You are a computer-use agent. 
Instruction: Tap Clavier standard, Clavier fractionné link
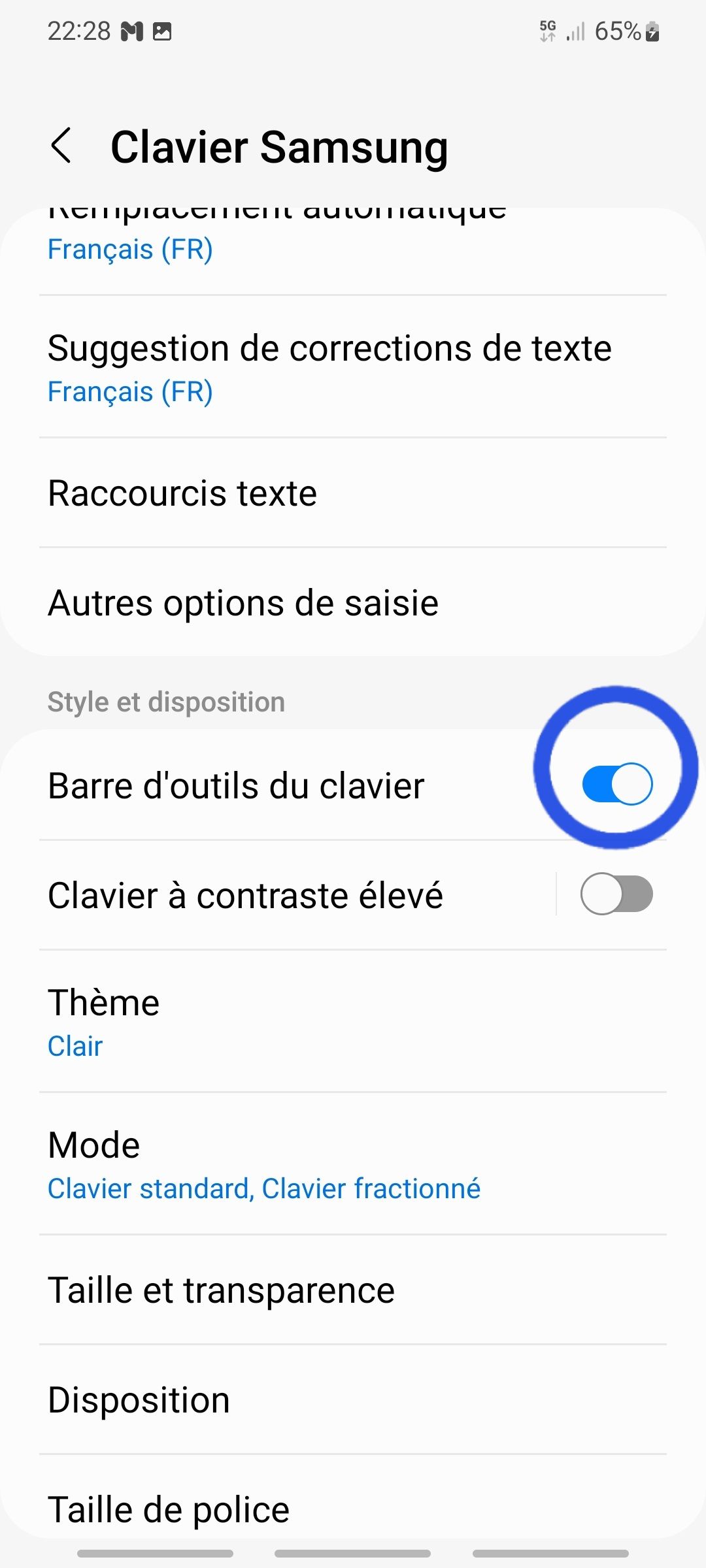(263, 1188)
